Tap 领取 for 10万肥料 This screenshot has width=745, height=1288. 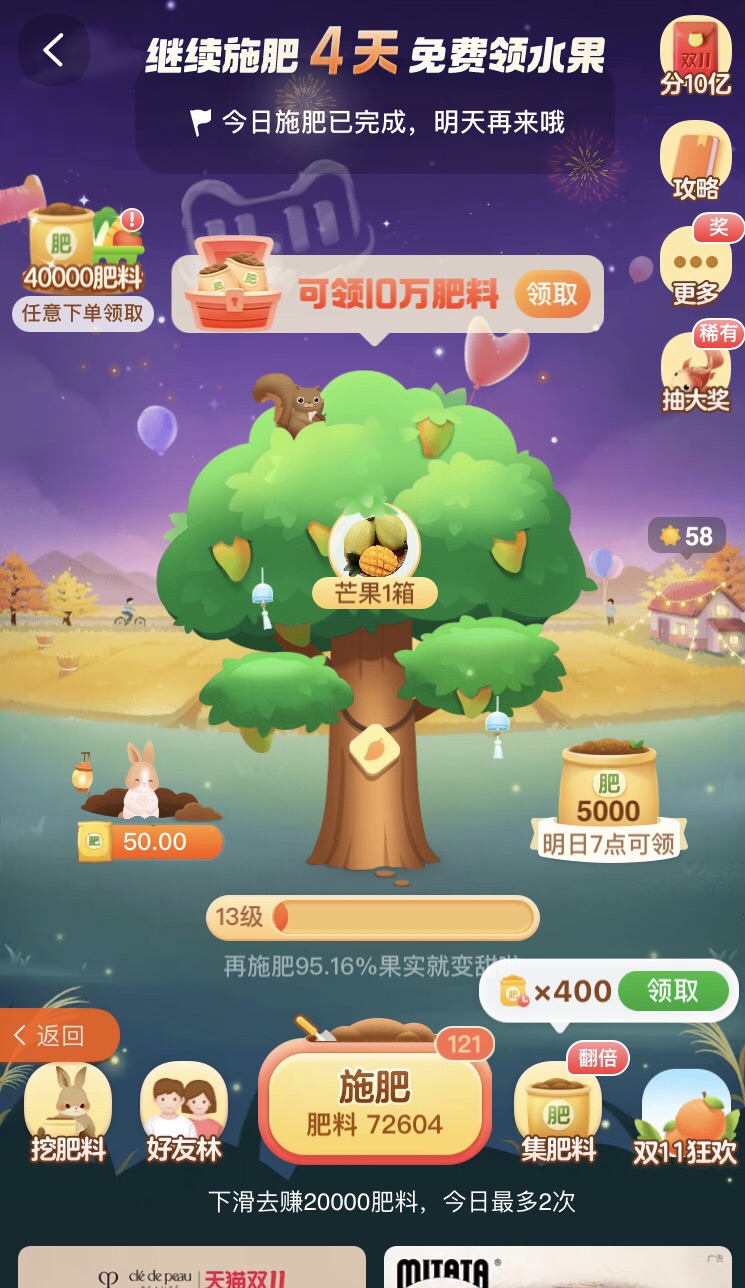(552, 294)
